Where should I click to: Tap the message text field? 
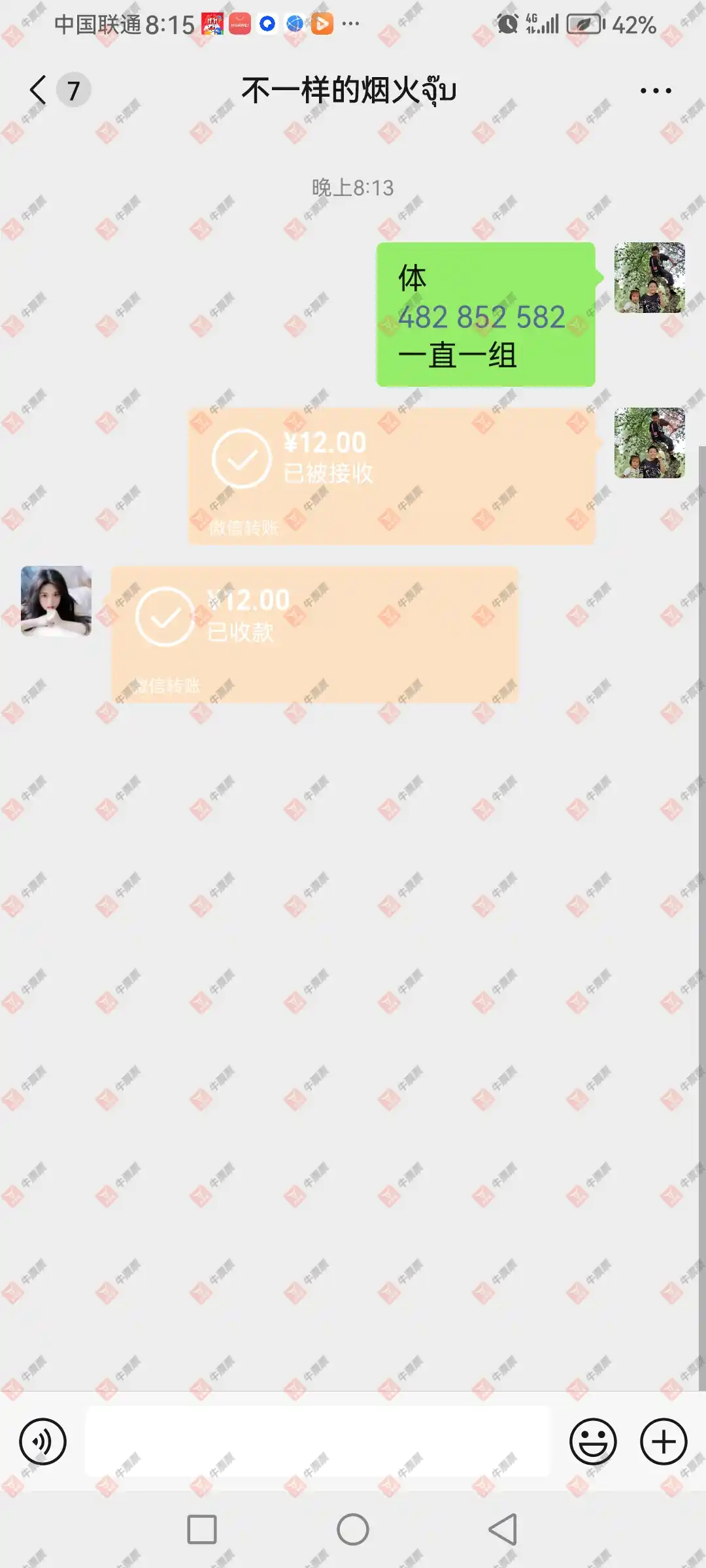click(318, 1441)
